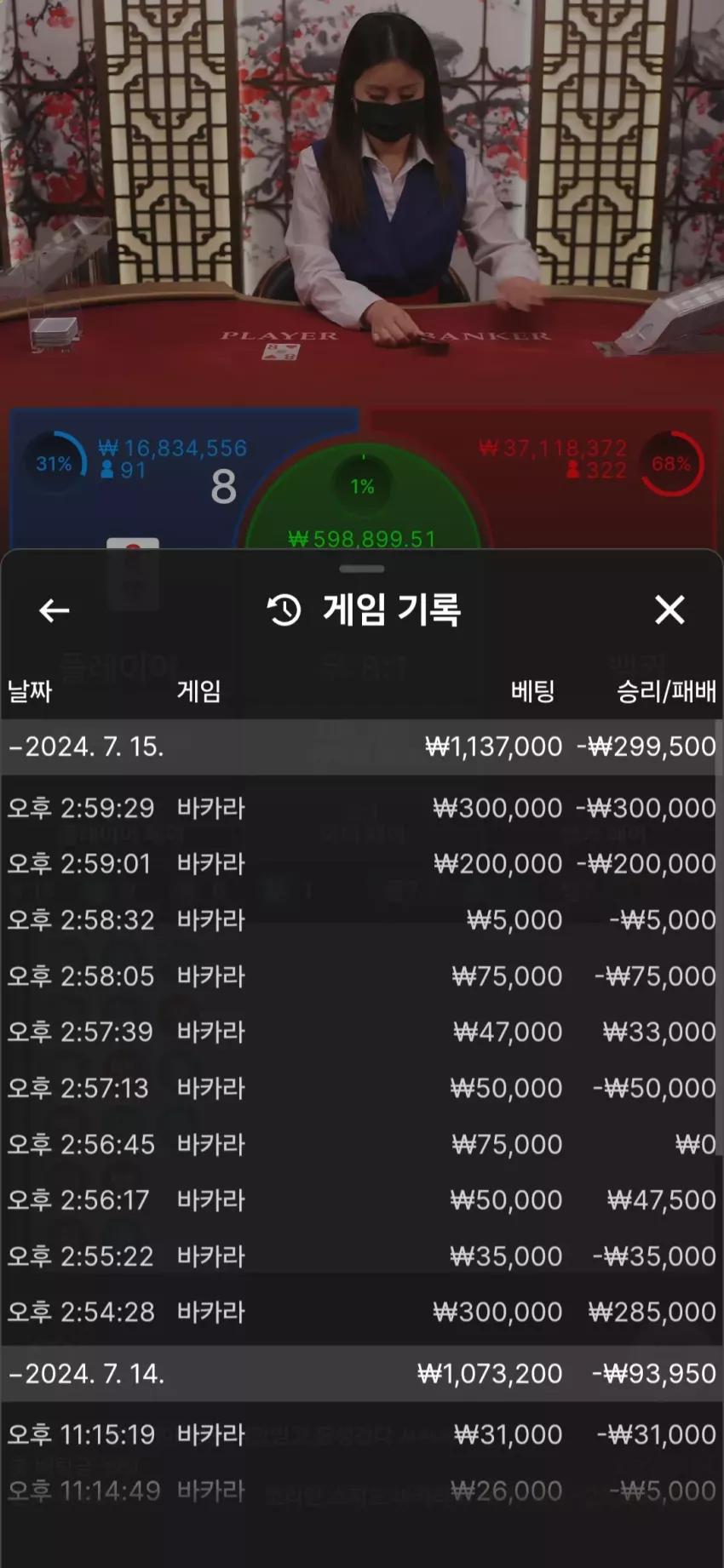View details of the 2:58:32 bet
This screenshot has height=1568, width=724.
click(x=362, y=920)
